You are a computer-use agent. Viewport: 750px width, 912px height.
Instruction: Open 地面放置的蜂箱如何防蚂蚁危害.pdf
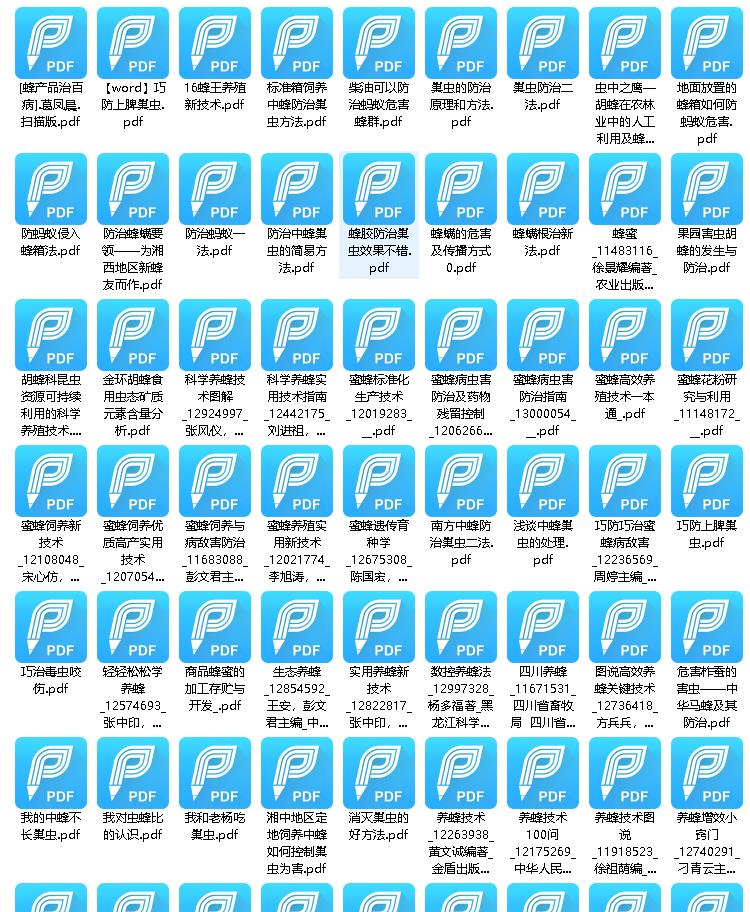click(x=707, y=44)
